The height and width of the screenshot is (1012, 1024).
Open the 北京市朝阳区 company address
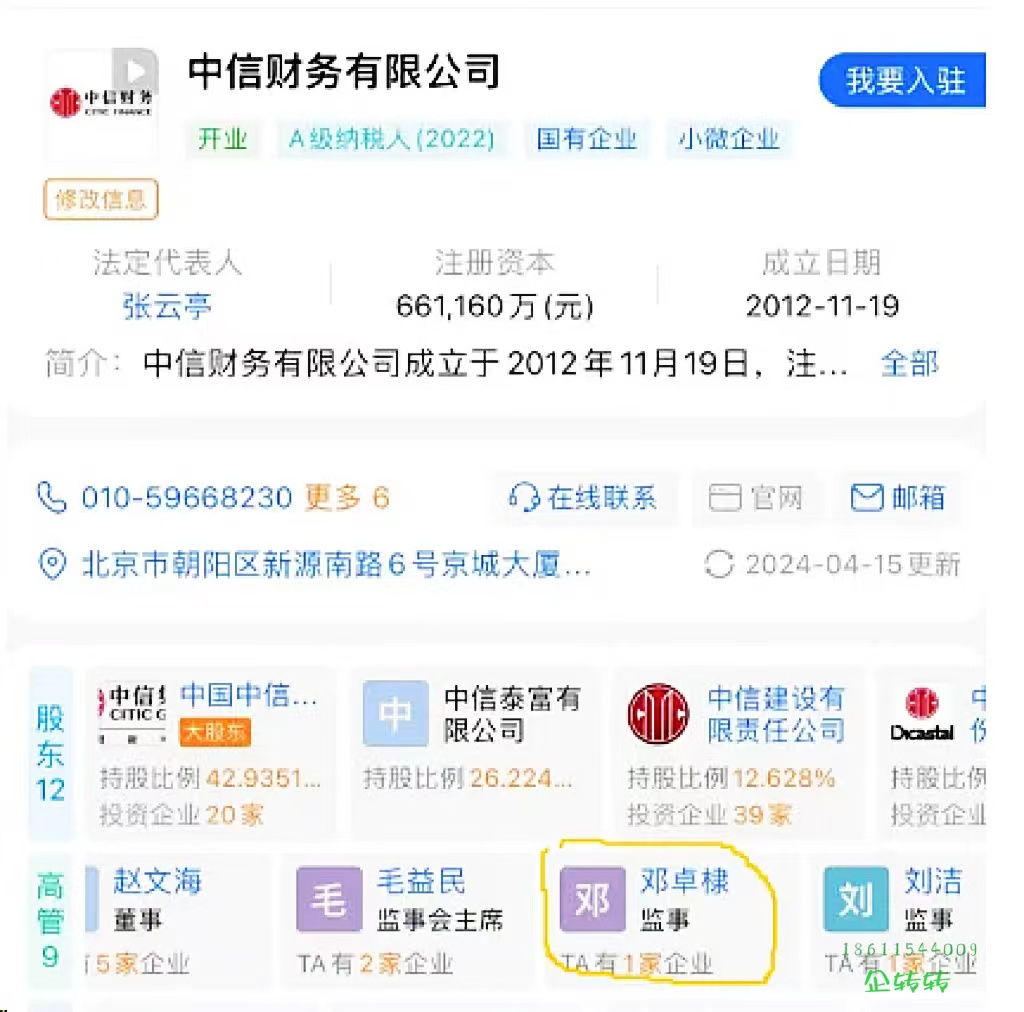click(x=335, y=566)
